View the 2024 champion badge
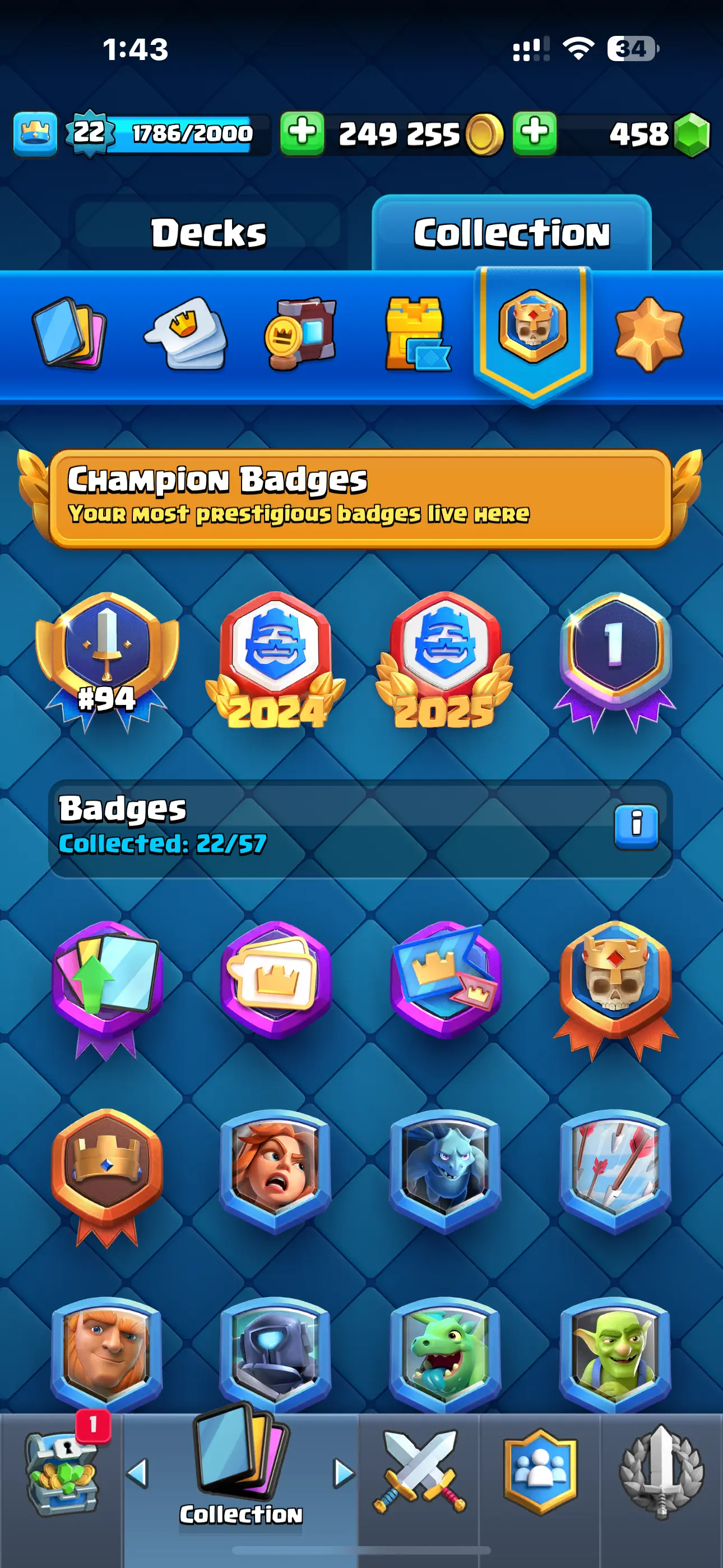This screenshot has height=1568, width=723. (x=276, y=661)
